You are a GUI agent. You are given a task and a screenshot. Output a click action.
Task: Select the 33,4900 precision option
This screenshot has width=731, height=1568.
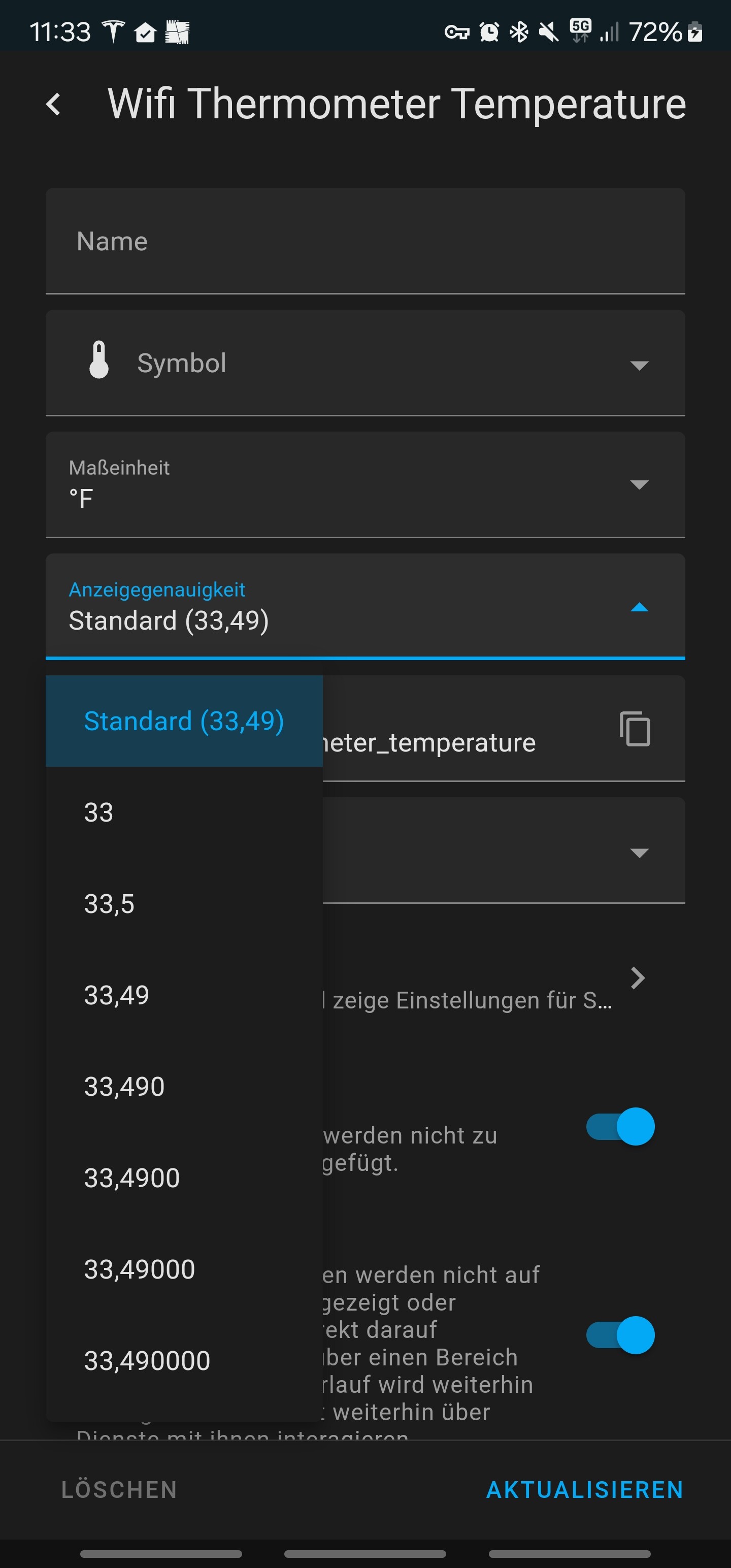183,1178
